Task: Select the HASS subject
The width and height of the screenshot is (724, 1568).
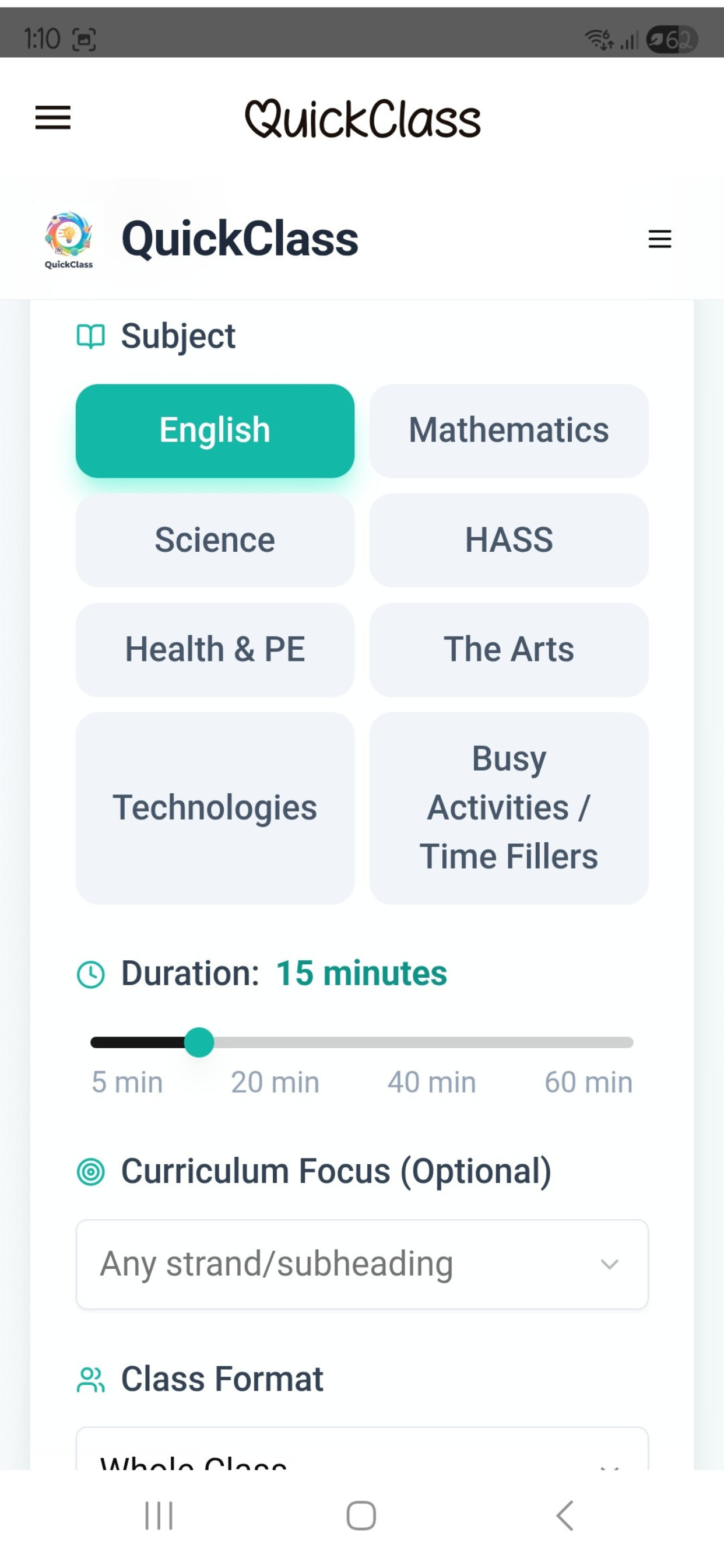Action: tap(509, 540)
